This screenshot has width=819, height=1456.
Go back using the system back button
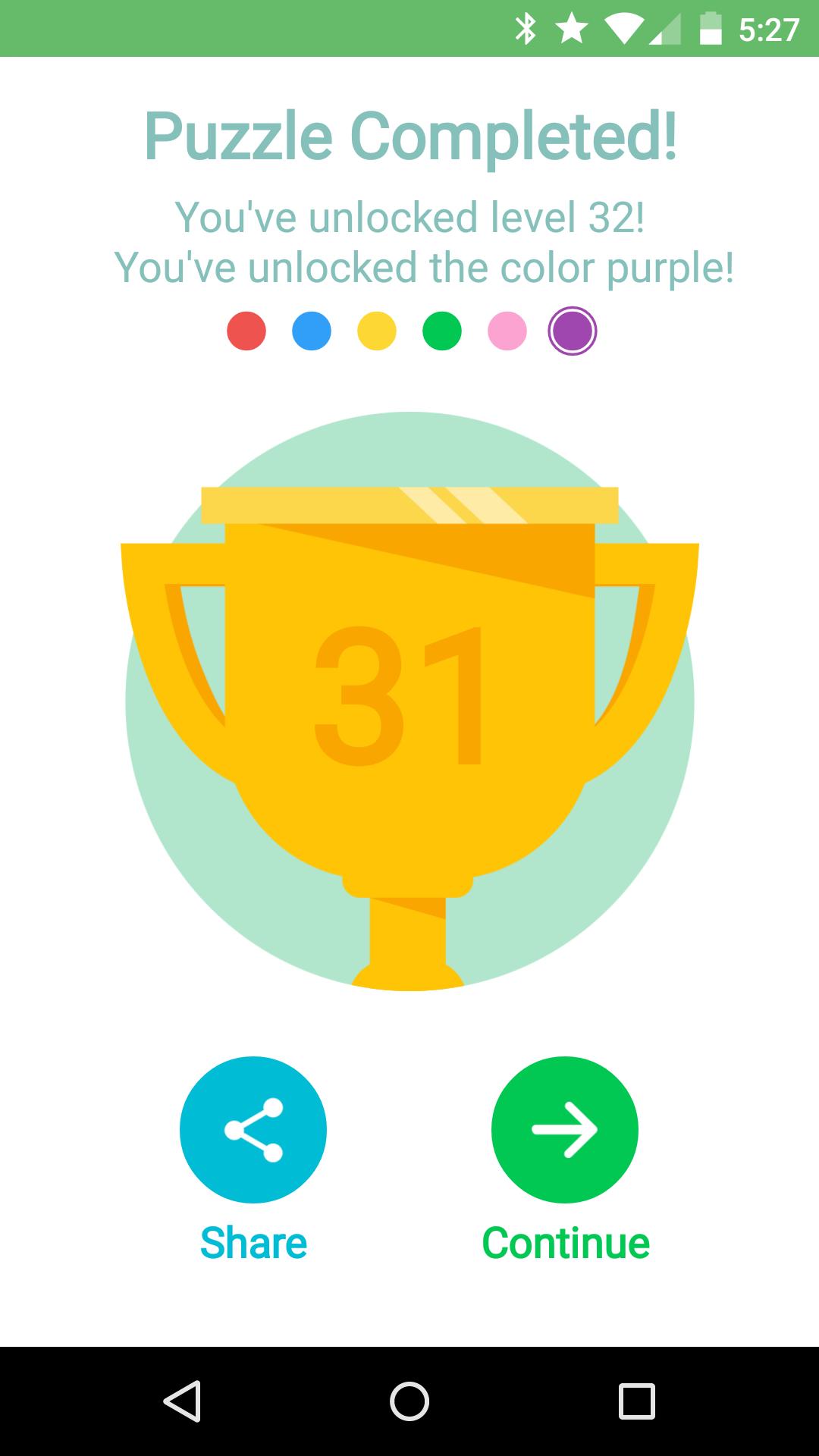click(182, 1401)
